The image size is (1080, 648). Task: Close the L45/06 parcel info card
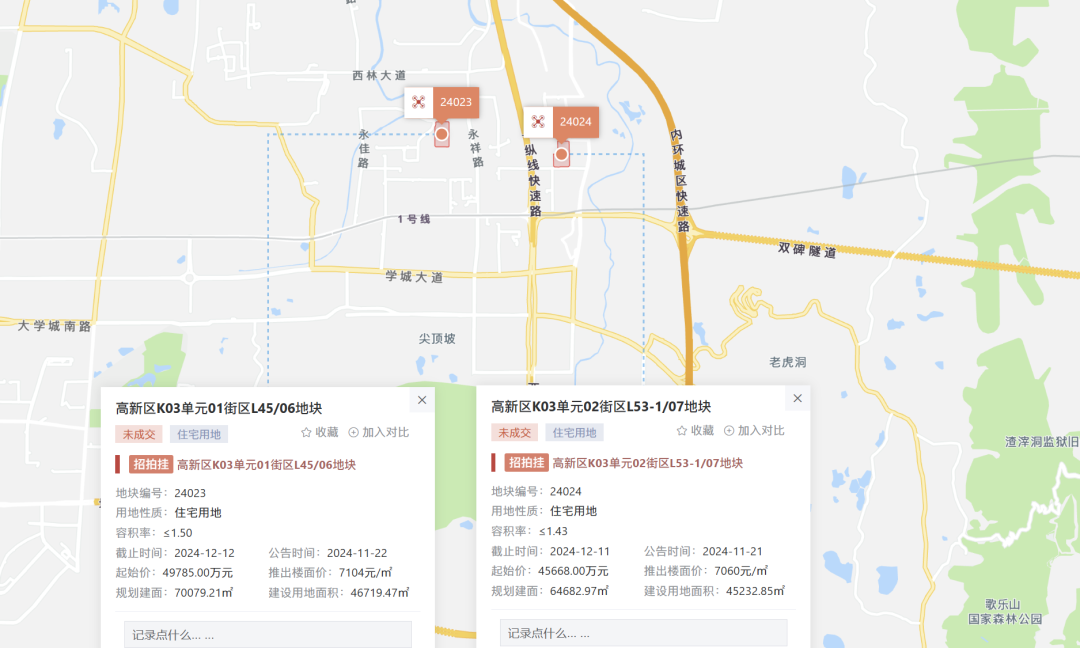tap(422, 400)
